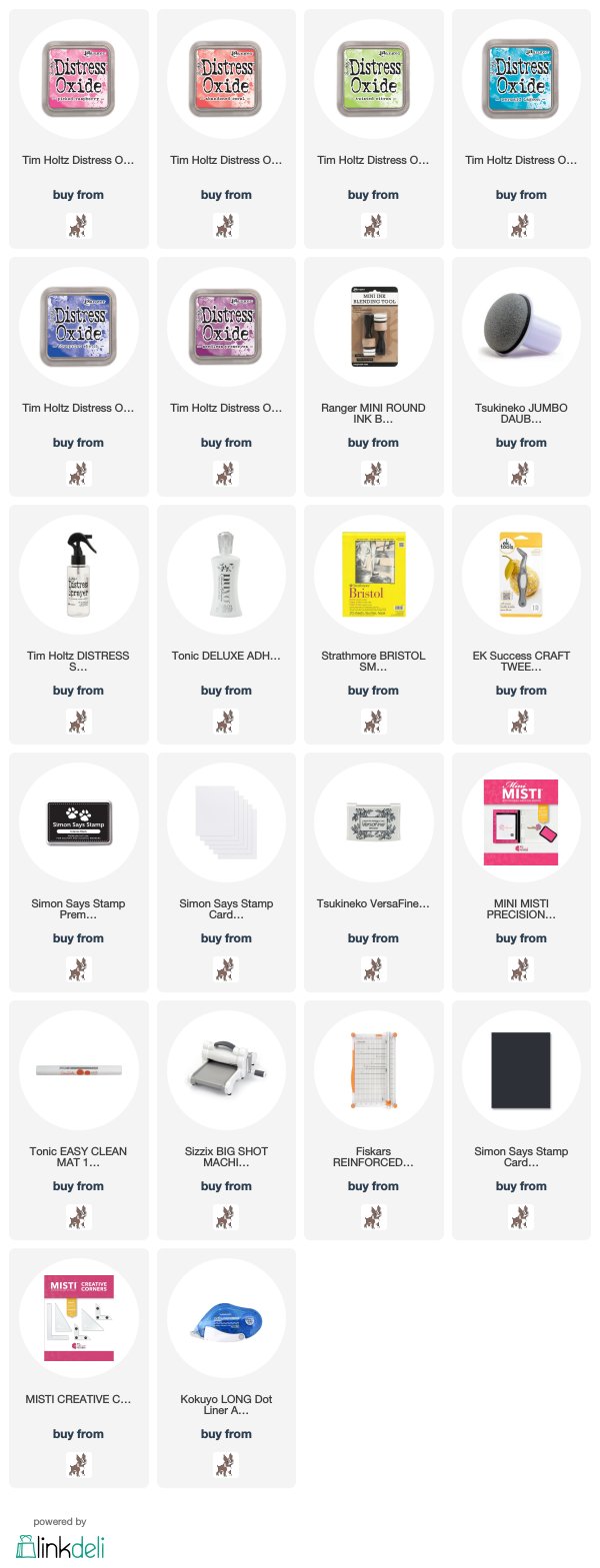Tap shop icon under Sizzix BIG SHOT MACHINE

(x=226, y=1216)
